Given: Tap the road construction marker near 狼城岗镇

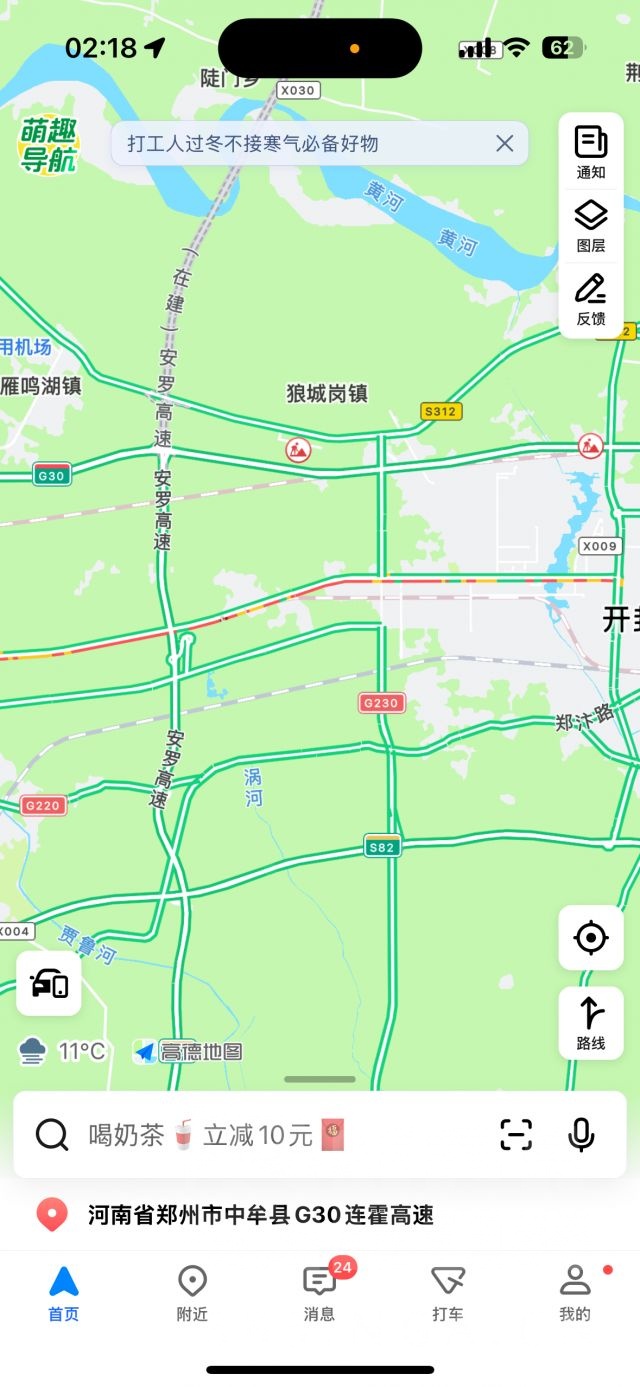Looking at the screenshot, I should (x=298, y=449).
